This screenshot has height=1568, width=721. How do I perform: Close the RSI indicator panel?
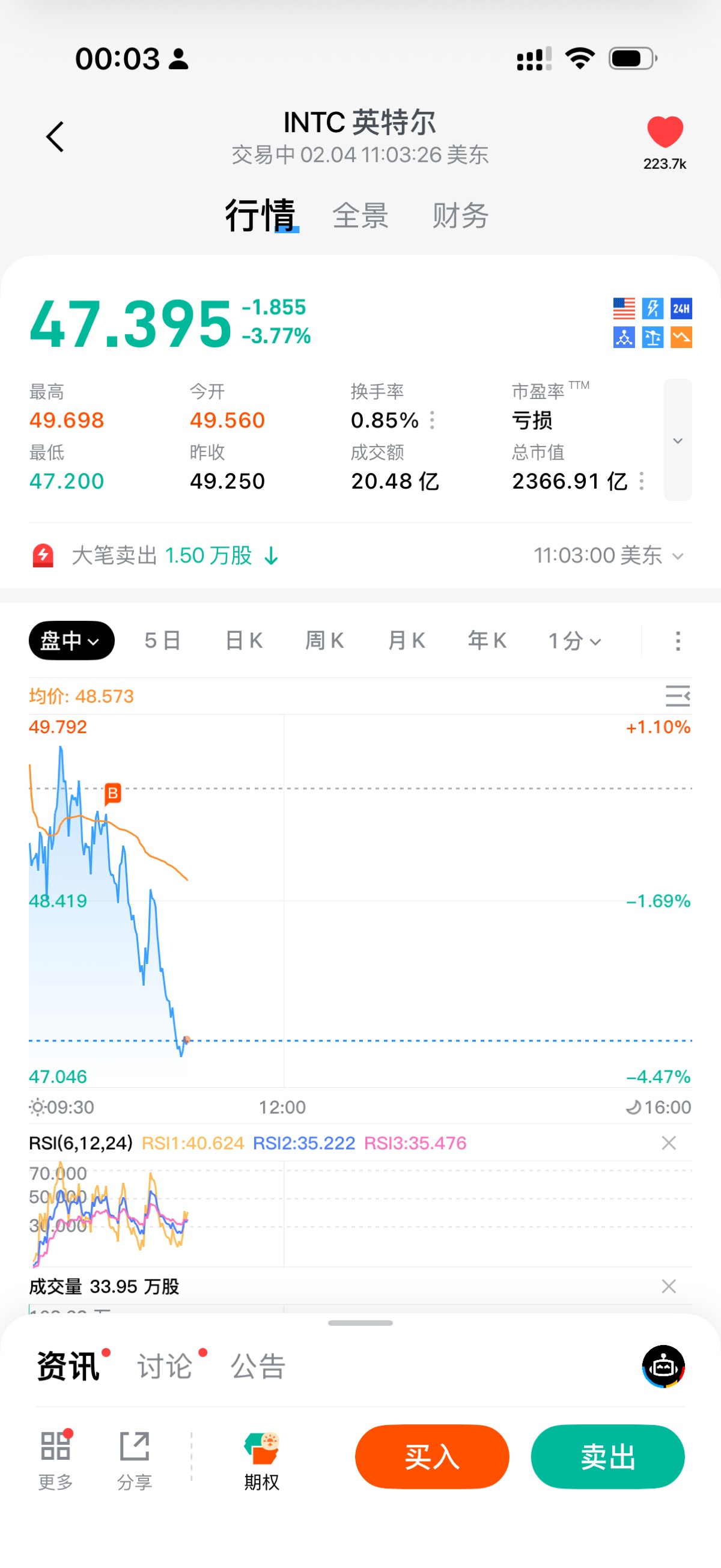tap(669, 1143)
